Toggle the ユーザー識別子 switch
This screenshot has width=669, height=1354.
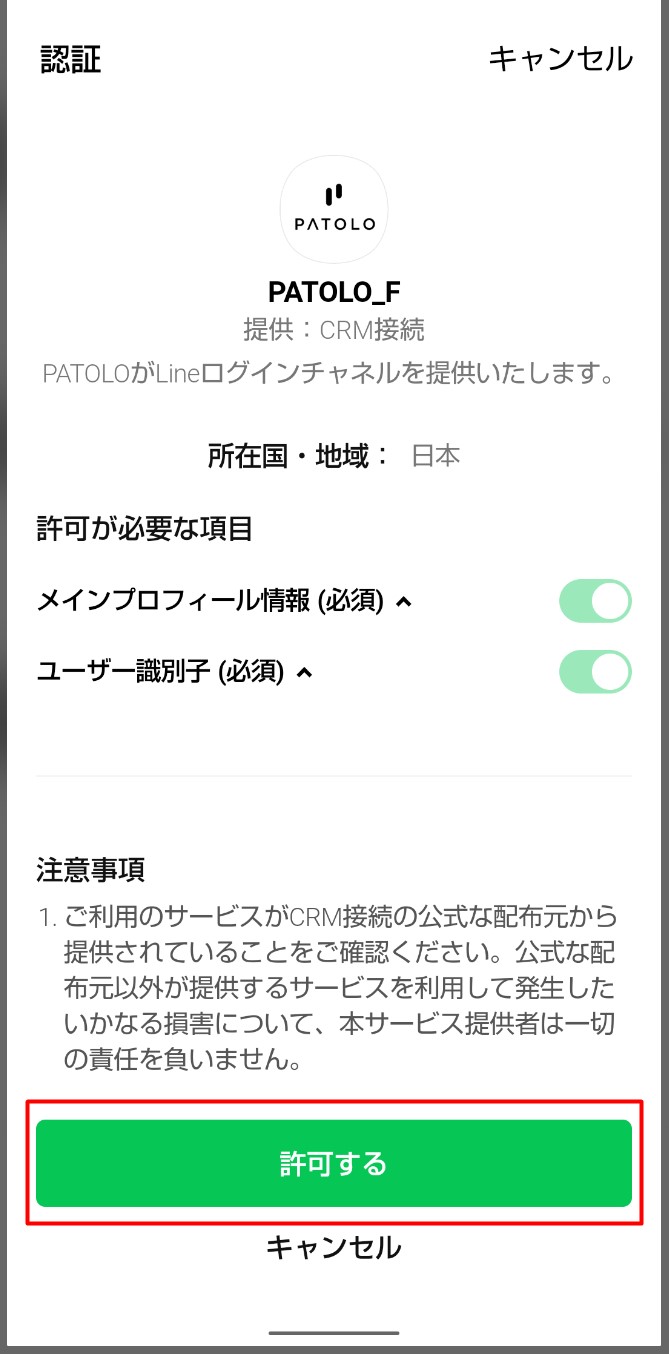[595, 672]
